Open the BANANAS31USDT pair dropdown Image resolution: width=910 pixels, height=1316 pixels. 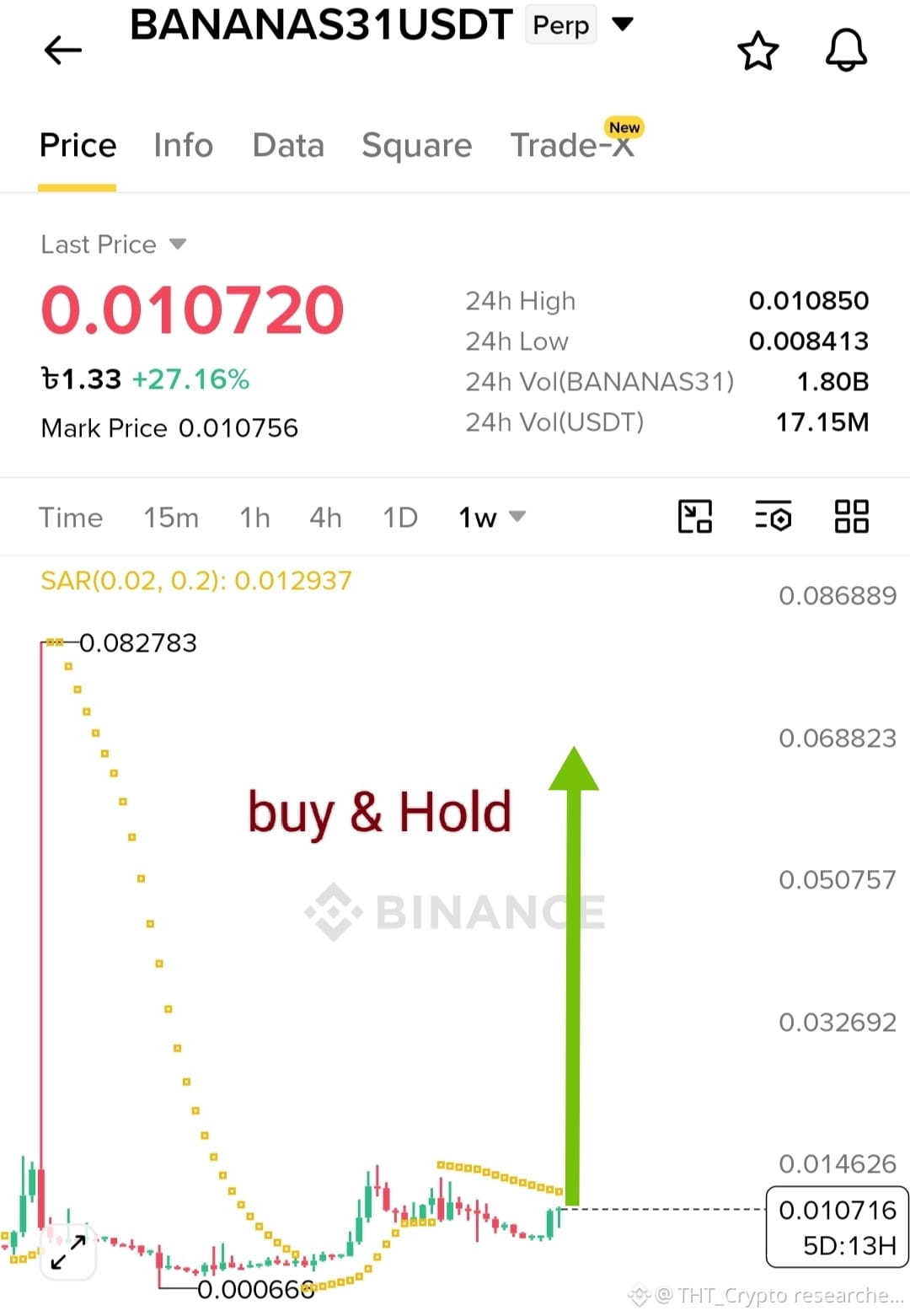pyautogui.click(x=623, y=24)
